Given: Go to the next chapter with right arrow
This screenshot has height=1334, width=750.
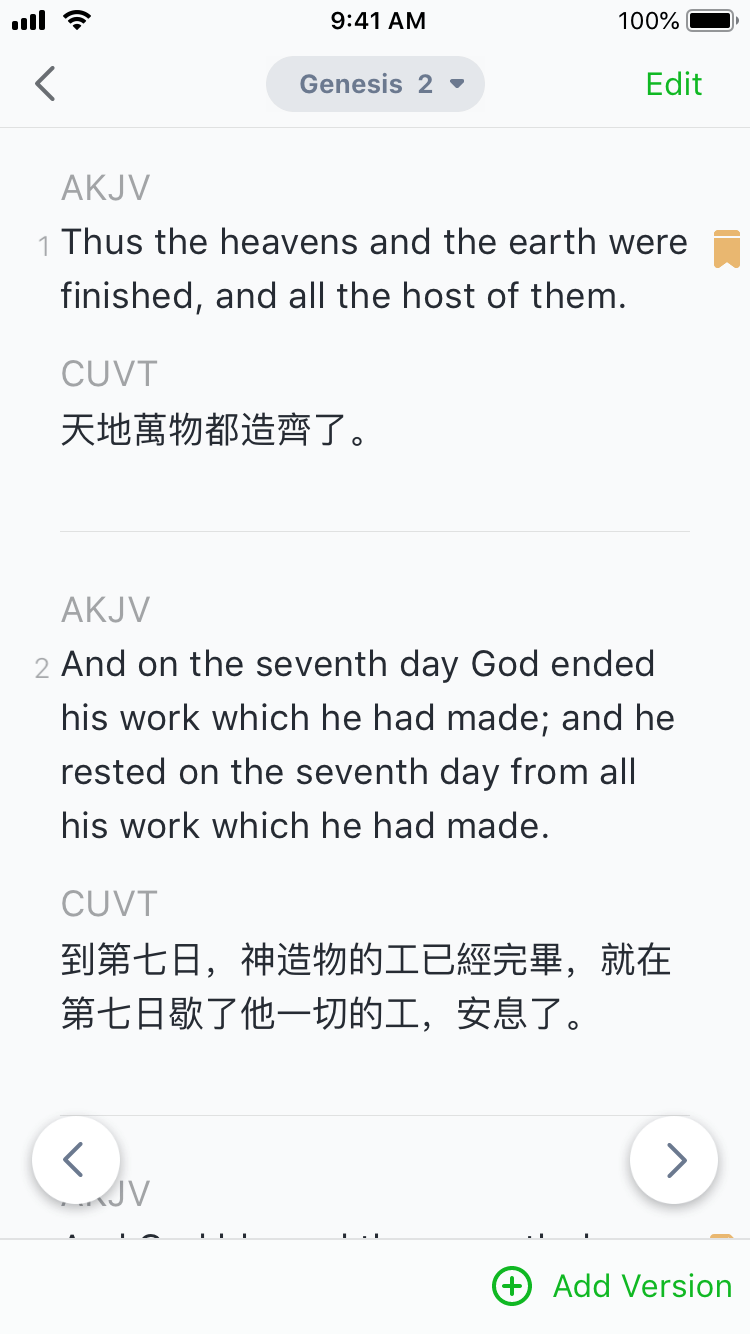Looking at the screenshot, I should 675,1160.
